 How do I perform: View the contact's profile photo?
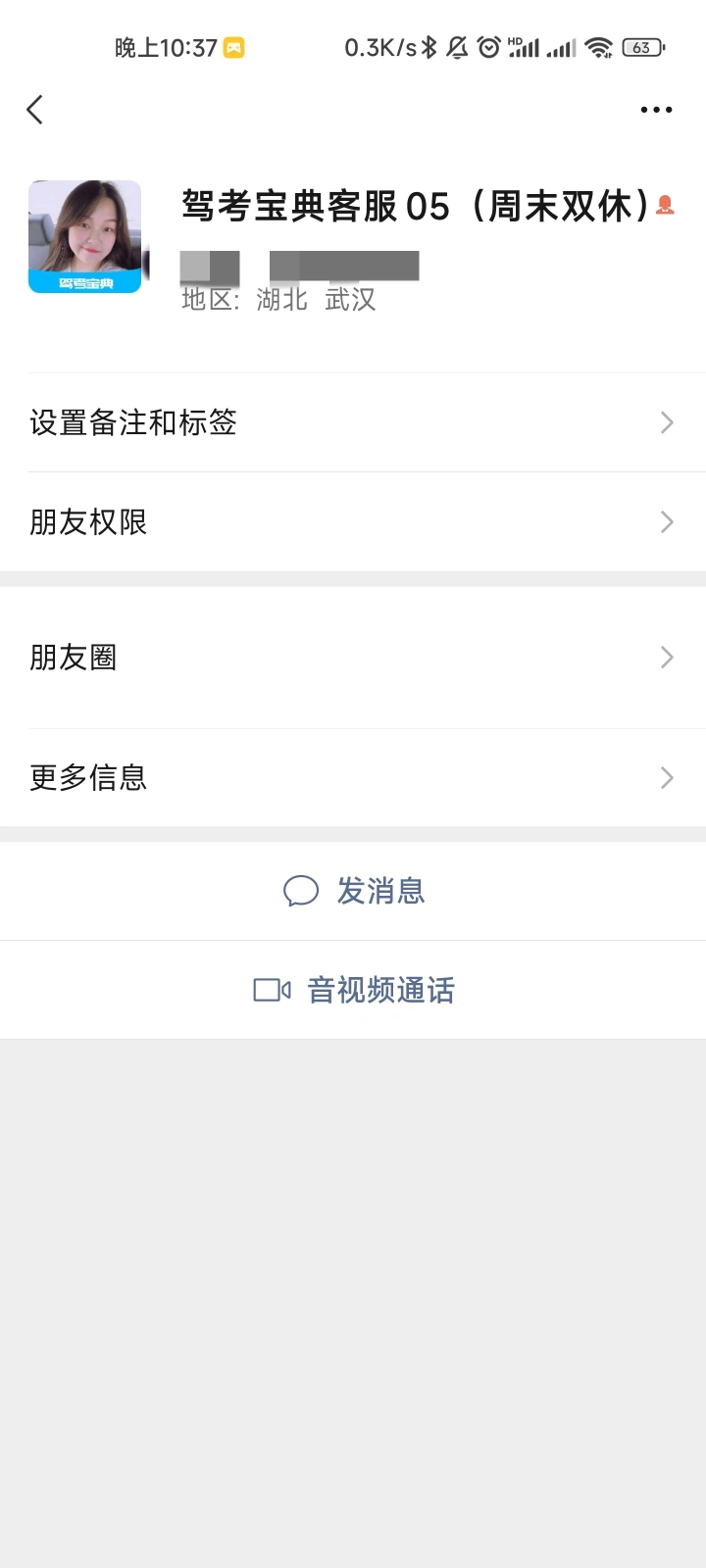point(85,236)
